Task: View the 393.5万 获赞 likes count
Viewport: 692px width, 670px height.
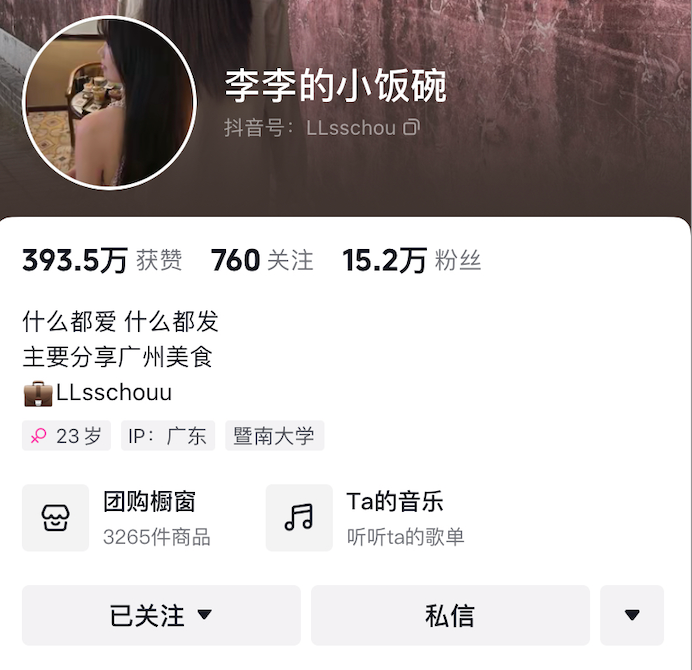Action: (x=102, y=261)
